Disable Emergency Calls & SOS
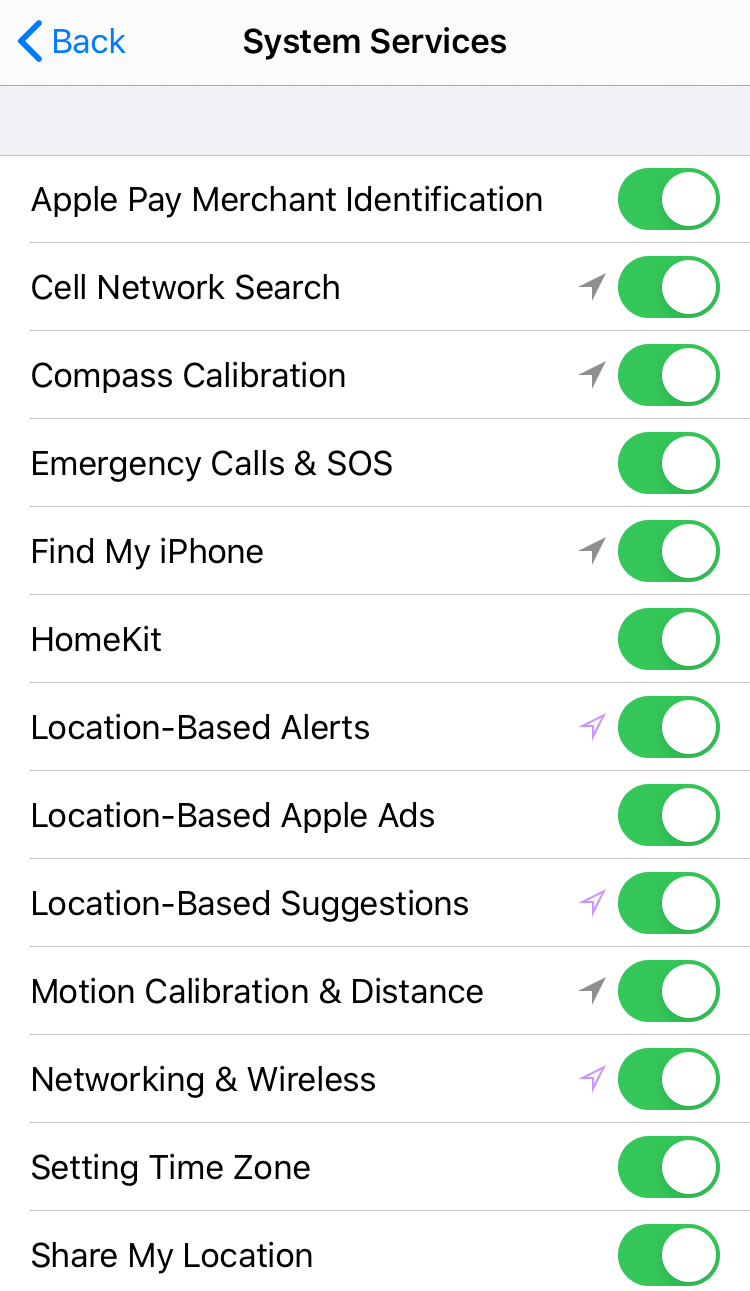 pos(668,463)
